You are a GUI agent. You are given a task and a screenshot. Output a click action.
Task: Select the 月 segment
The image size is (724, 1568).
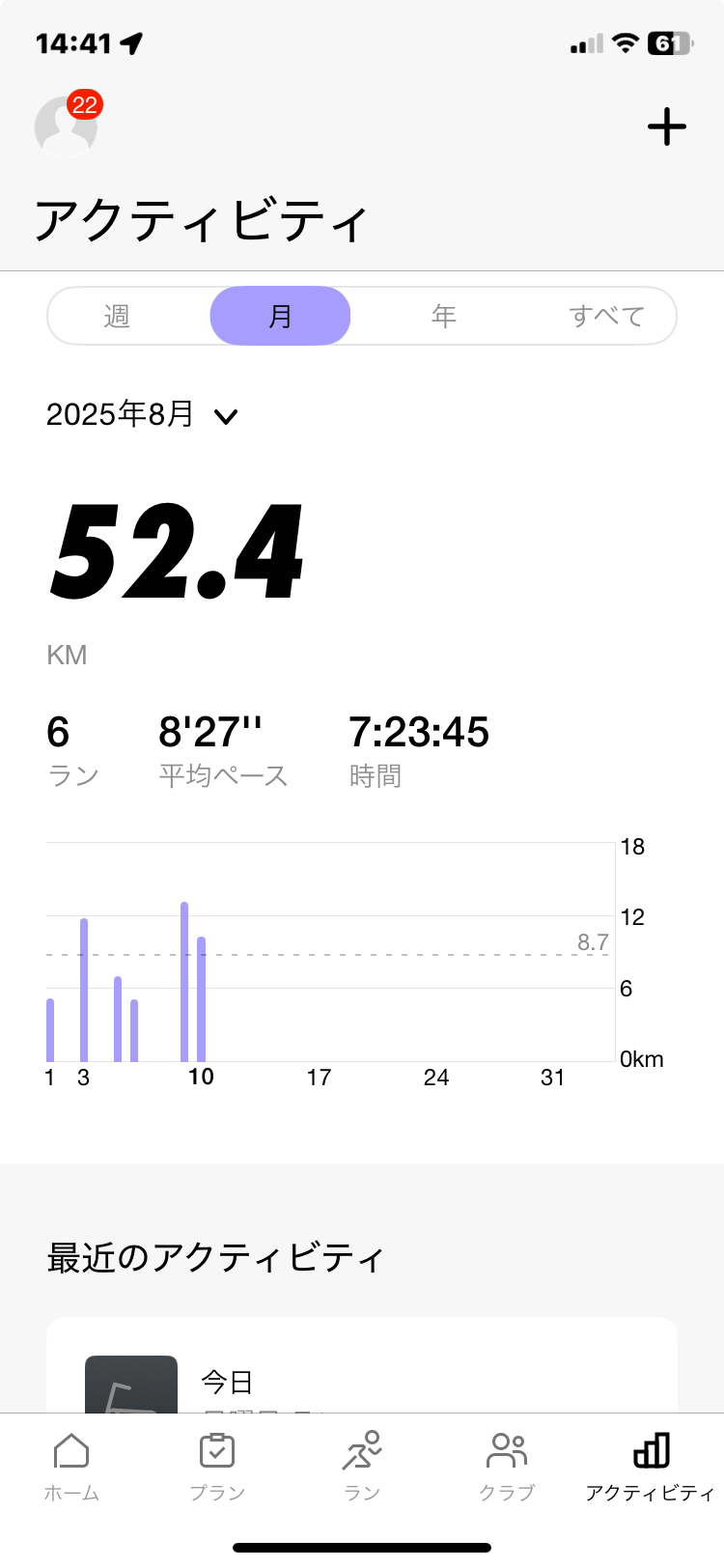click(x=280, y=316)
